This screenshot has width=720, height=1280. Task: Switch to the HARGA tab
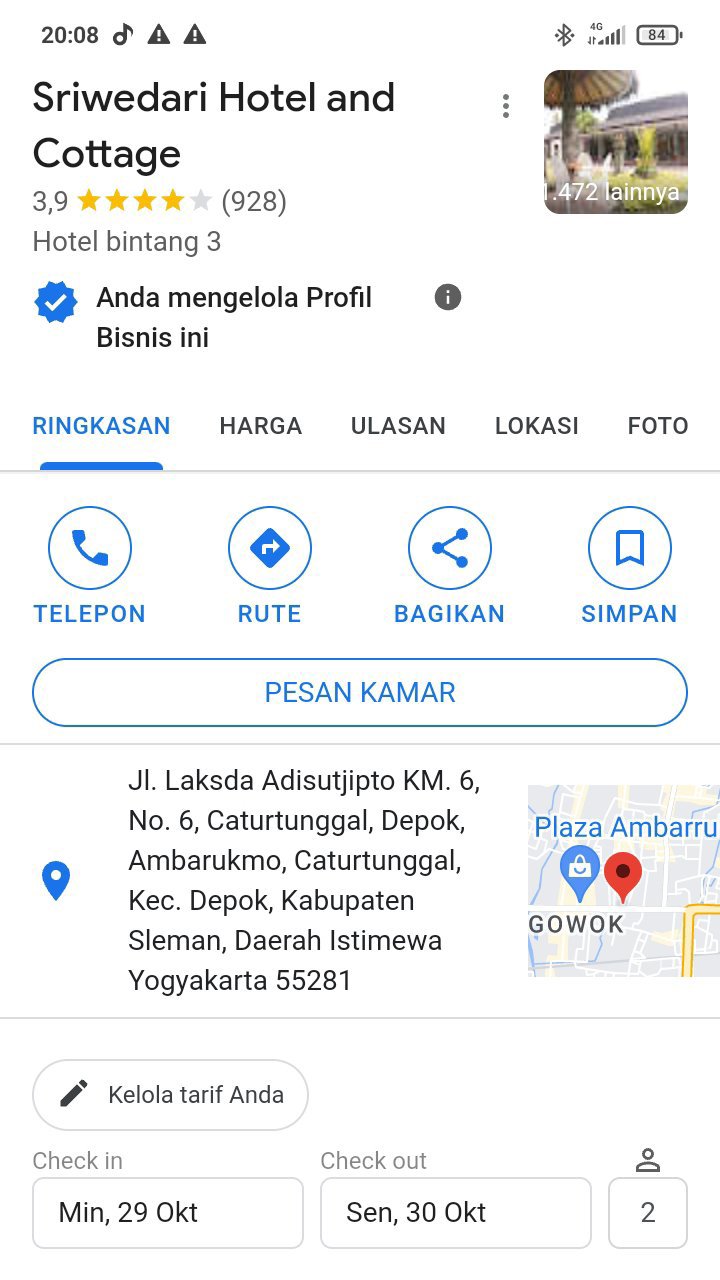pos(260,426)
